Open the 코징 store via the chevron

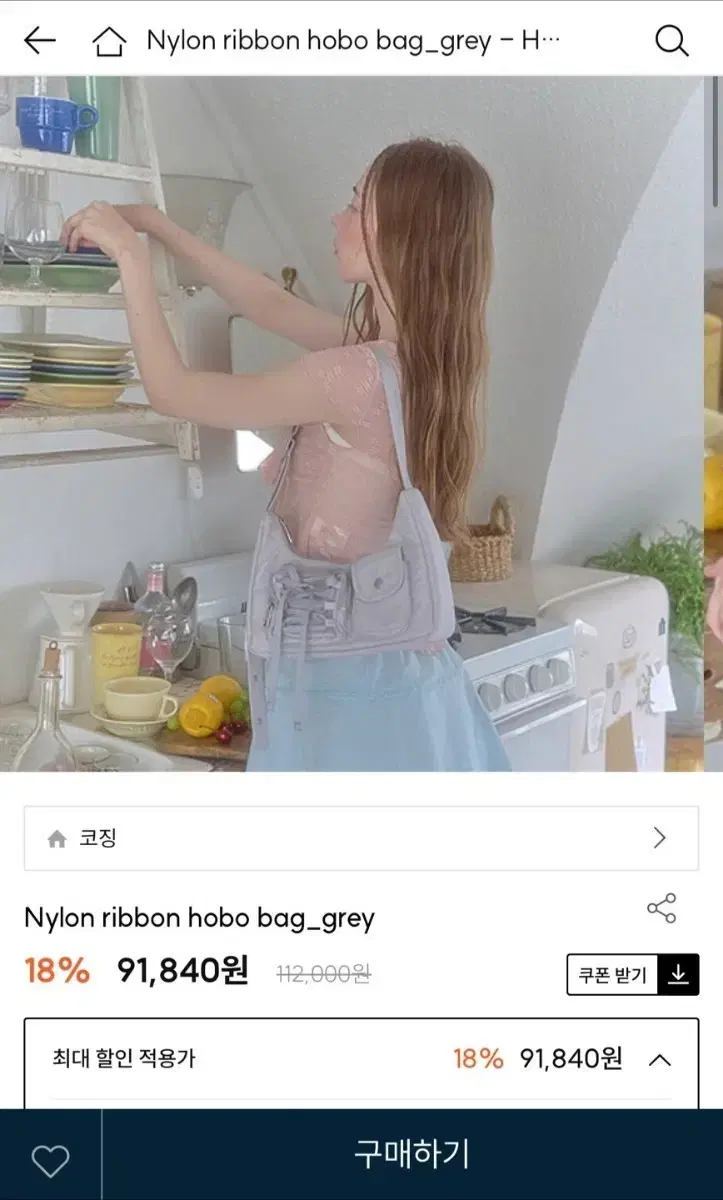(x=657, y=838)
